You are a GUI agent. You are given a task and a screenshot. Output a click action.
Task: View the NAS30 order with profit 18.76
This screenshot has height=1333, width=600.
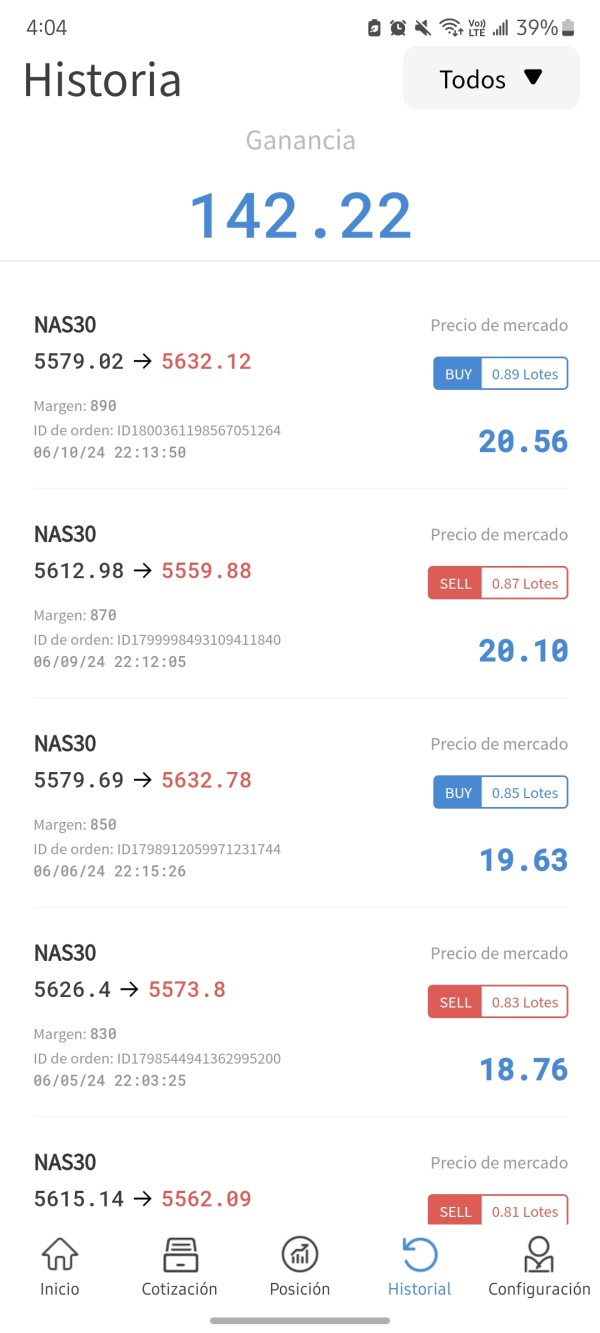(300, 1012)
